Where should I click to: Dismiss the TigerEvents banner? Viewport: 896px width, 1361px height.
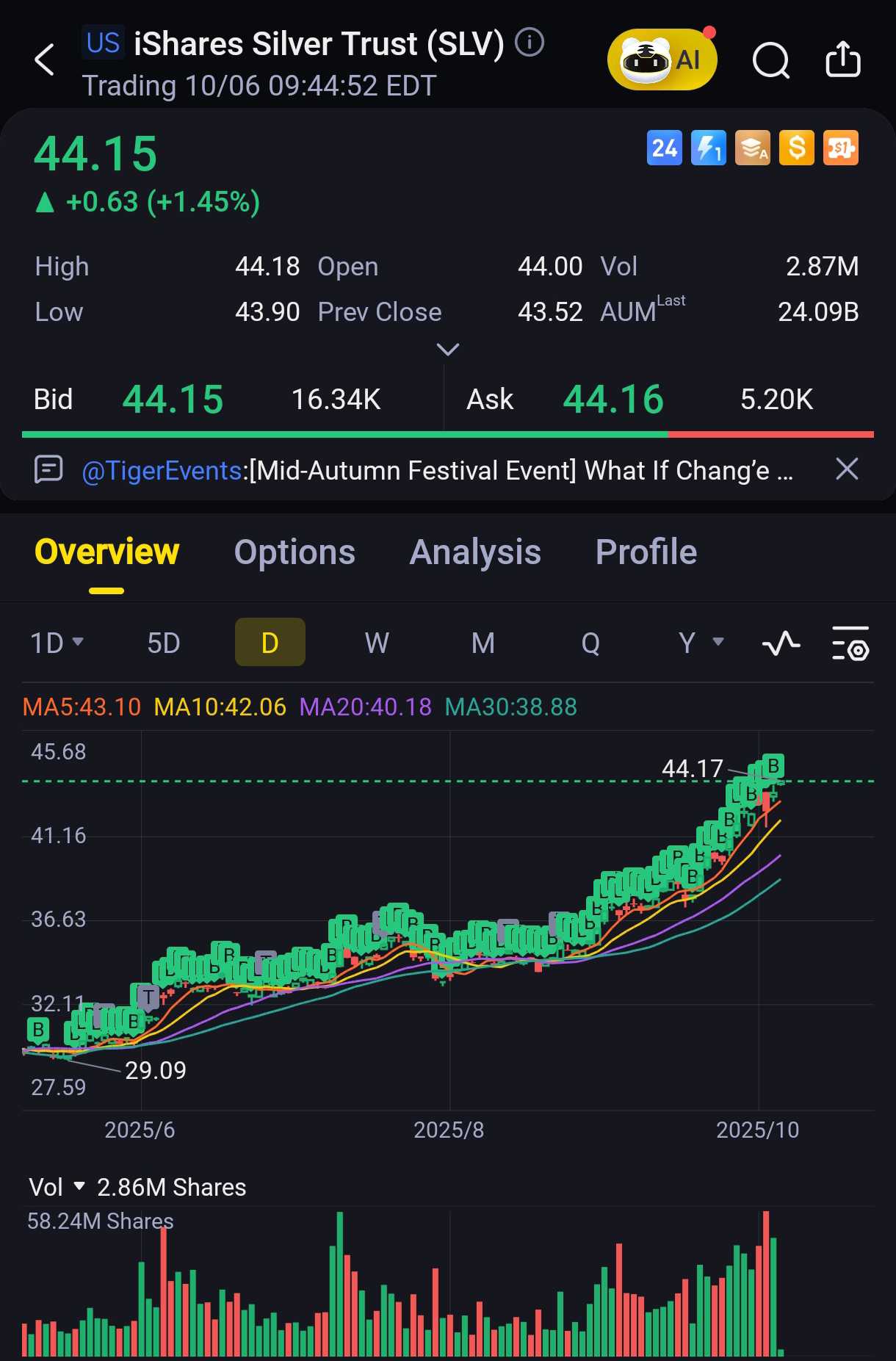pyautogui.click(x=847, y=469)
